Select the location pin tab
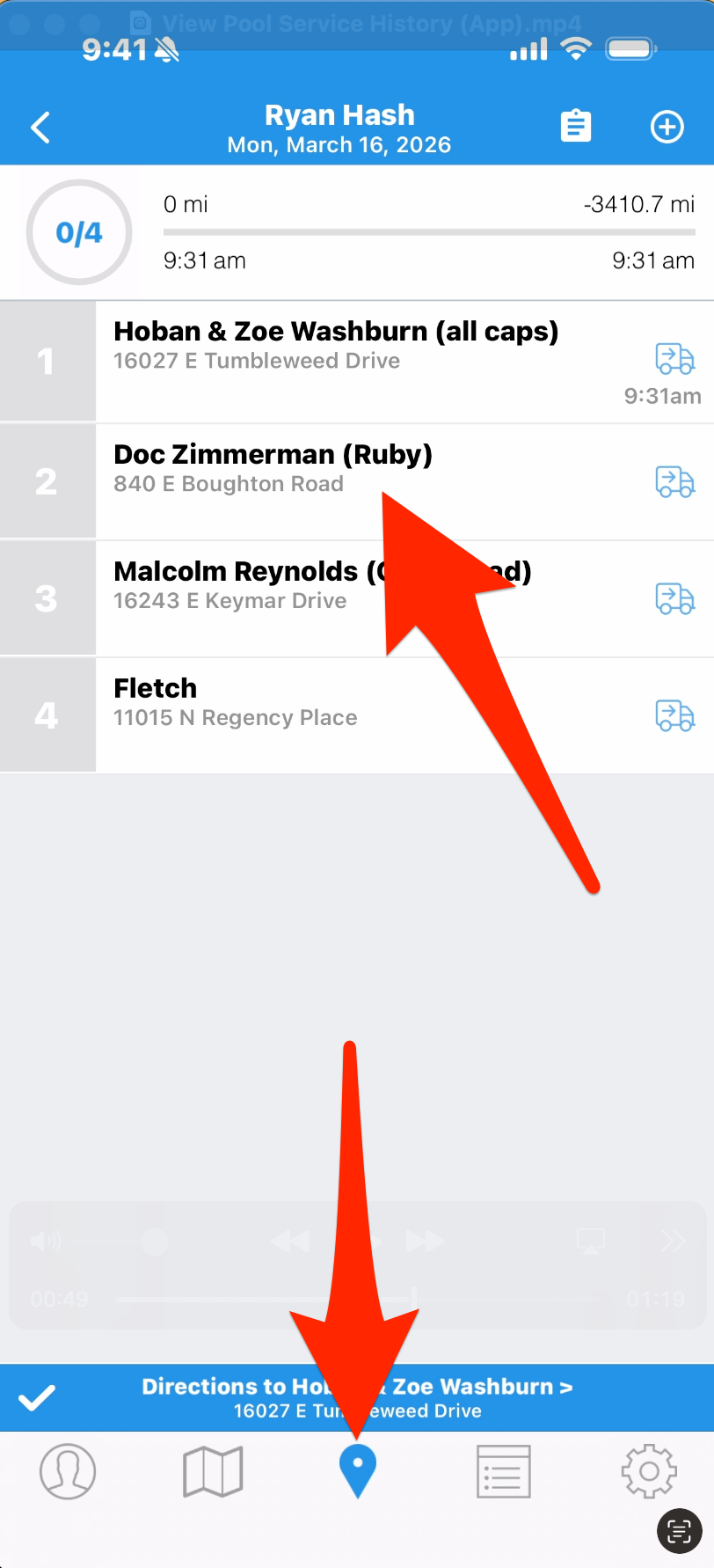 pos(357,1471)
